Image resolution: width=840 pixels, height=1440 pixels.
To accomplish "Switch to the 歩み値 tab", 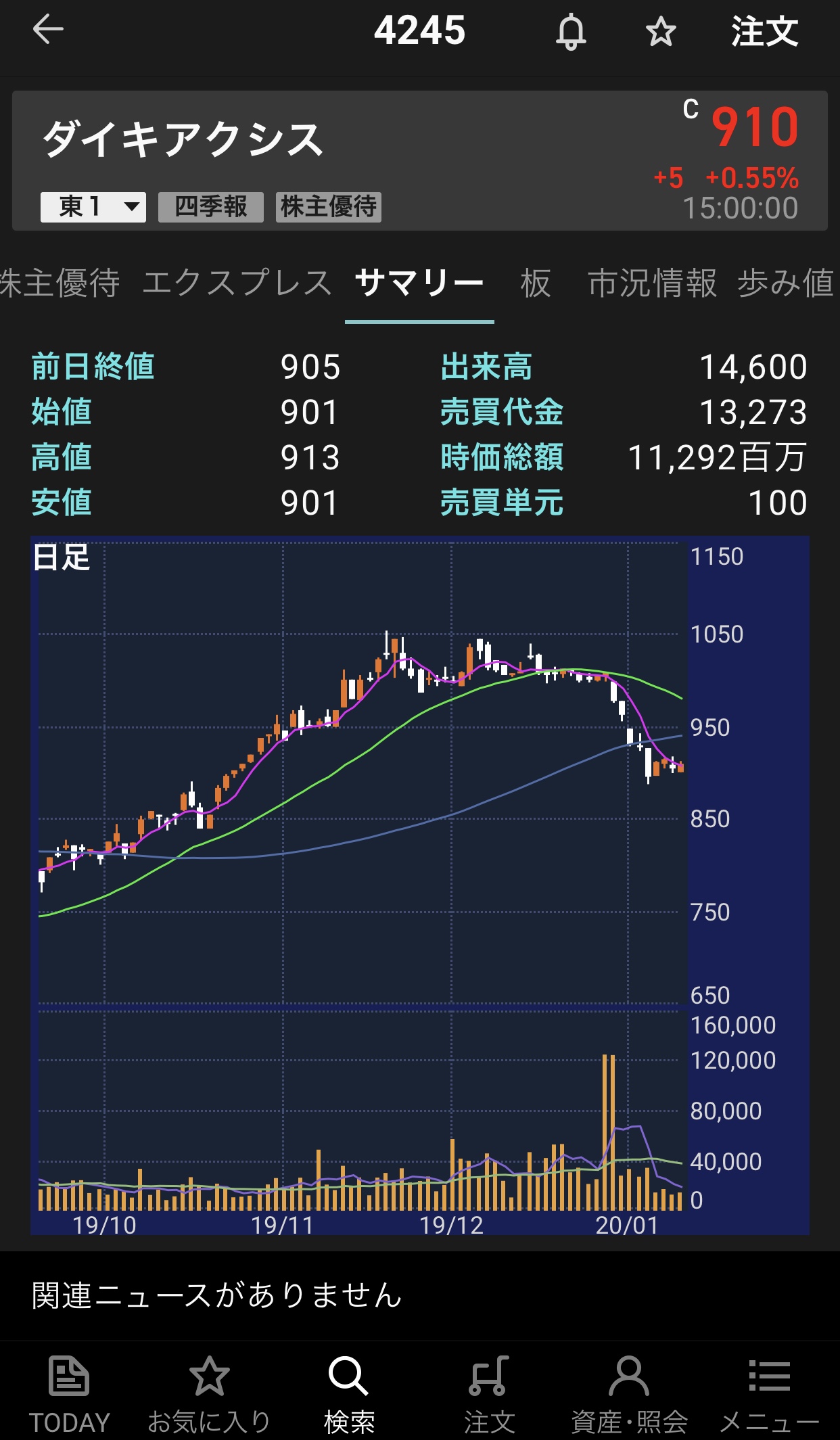I will point(787,283).
